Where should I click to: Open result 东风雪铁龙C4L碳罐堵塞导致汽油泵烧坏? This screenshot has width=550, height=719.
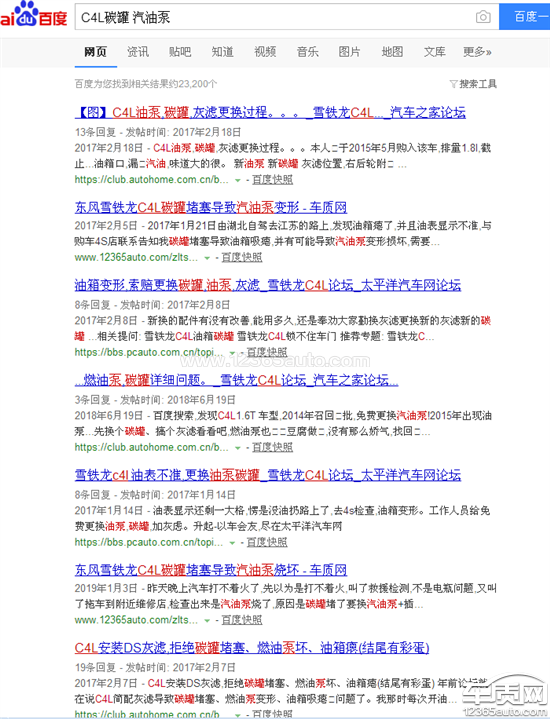[211, 570]
